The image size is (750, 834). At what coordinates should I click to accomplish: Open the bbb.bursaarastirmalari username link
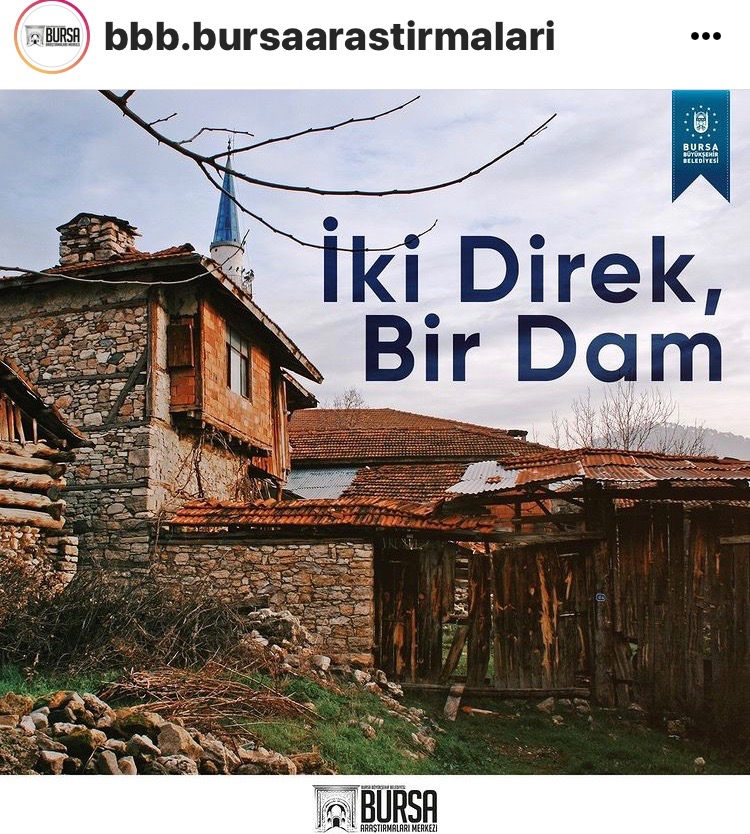coord(329,37)
